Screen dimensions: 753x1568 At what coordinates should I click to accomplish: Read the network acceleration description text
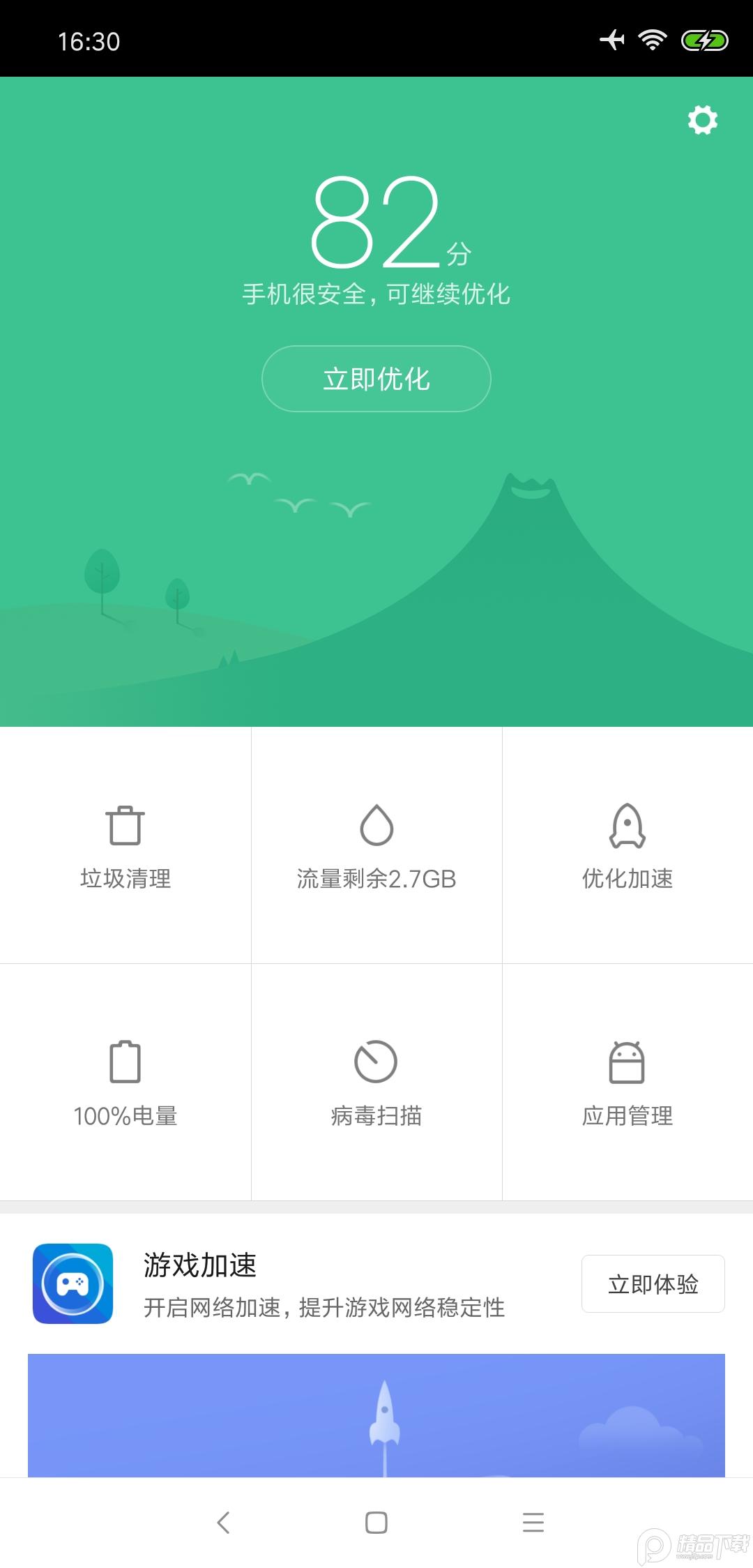(324, 1310)
